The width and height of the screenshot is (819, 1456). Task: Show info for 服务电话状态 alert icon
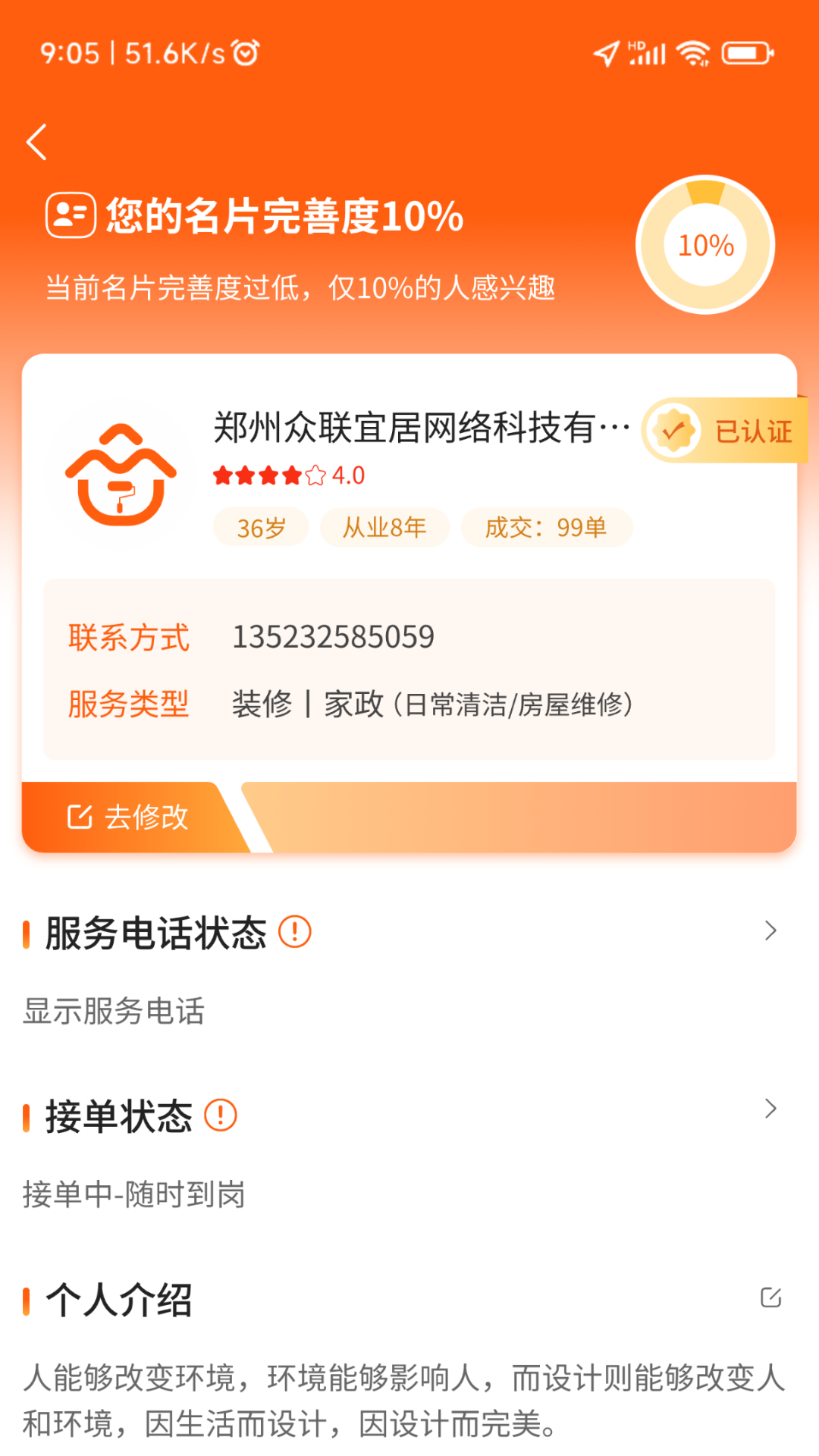tap(295, 931)
